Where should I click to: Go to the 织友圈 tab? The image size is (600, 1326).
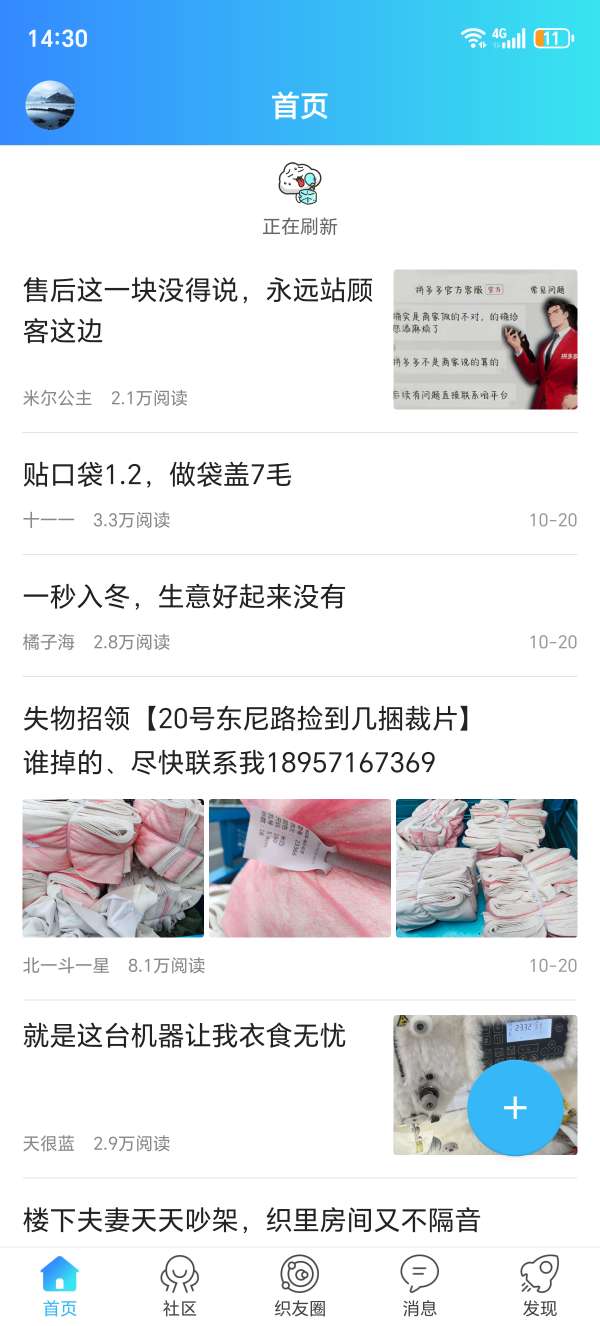pos(300,1287)
